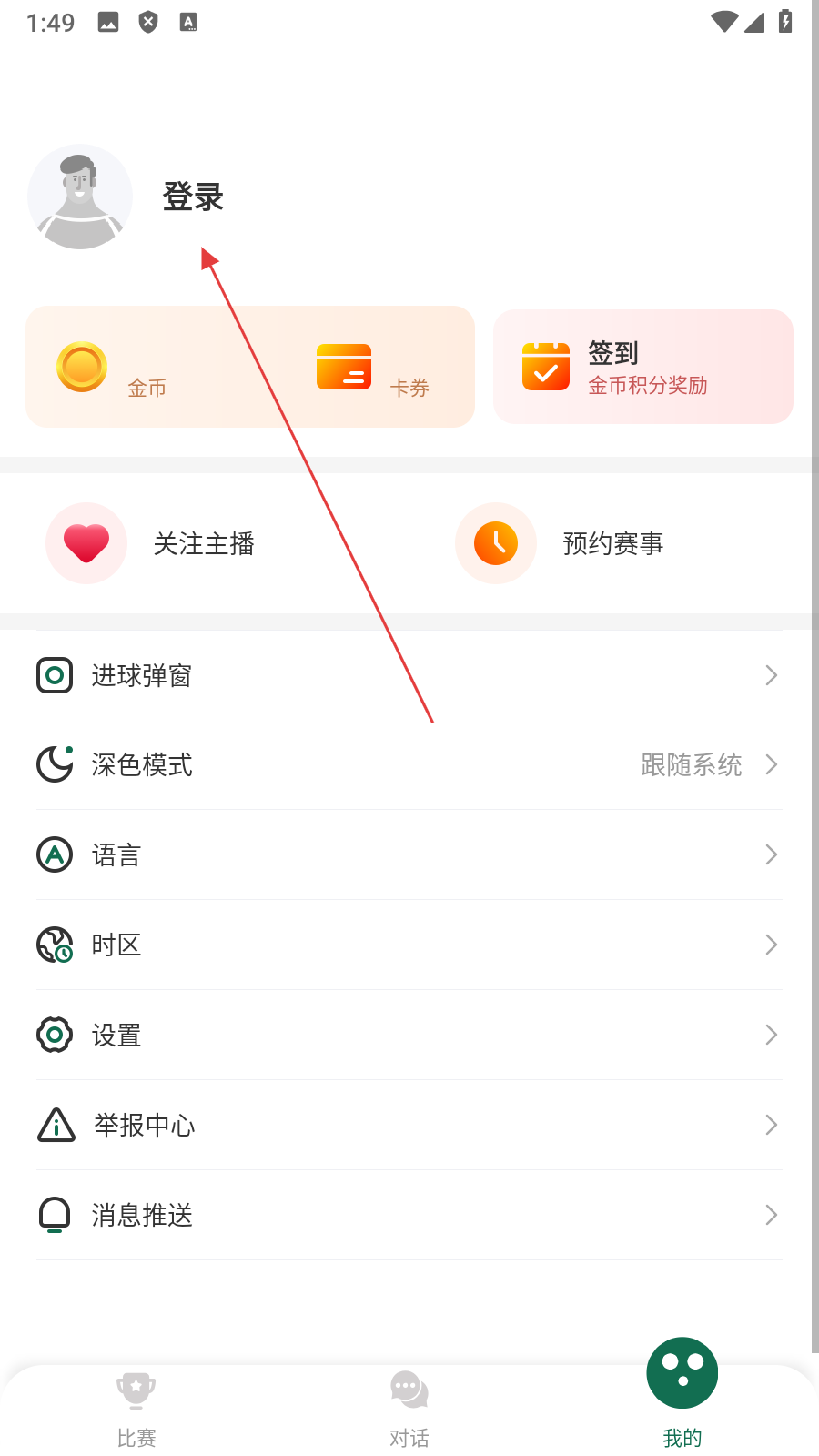Open 进球弹窗 goal popup settings
Image resolution: width=819 pixels, height=1456 pixels.
pyautogui.click(x=408, y=675)
